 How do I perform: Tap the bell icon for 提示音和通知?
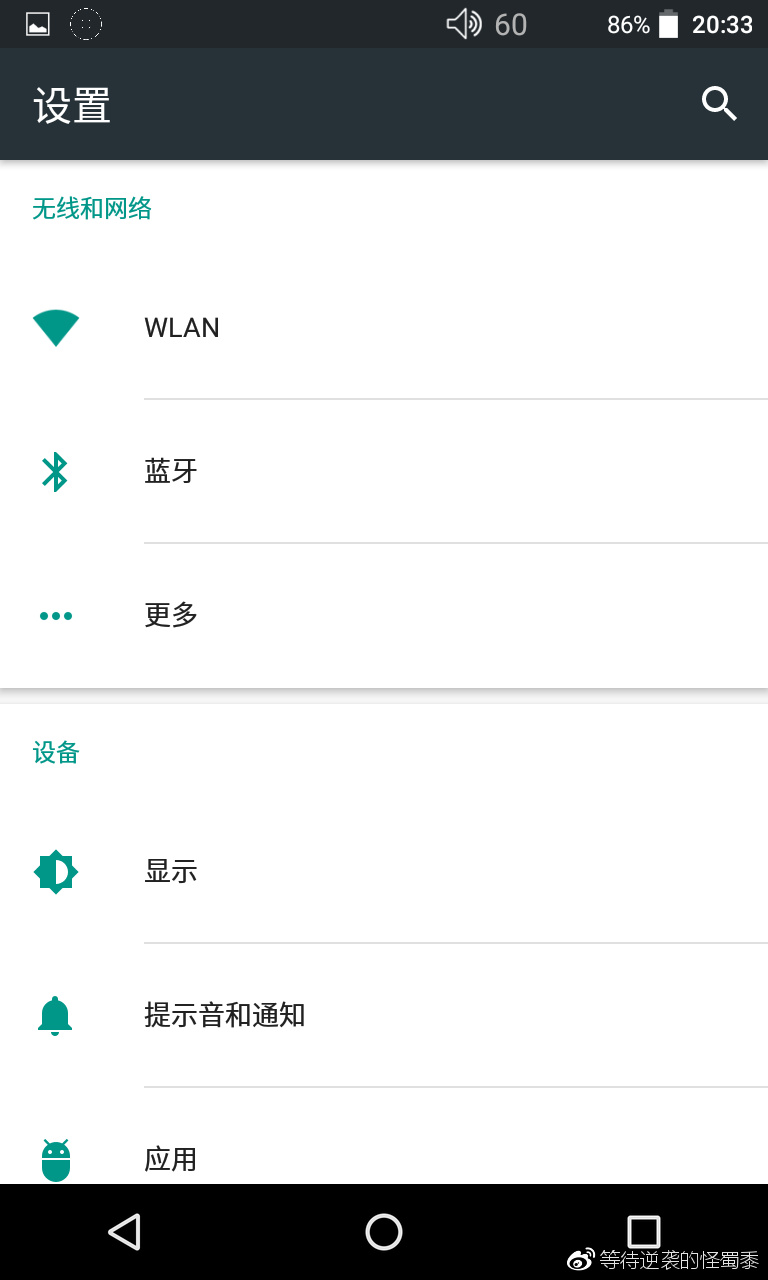[x=55, y=1015]
